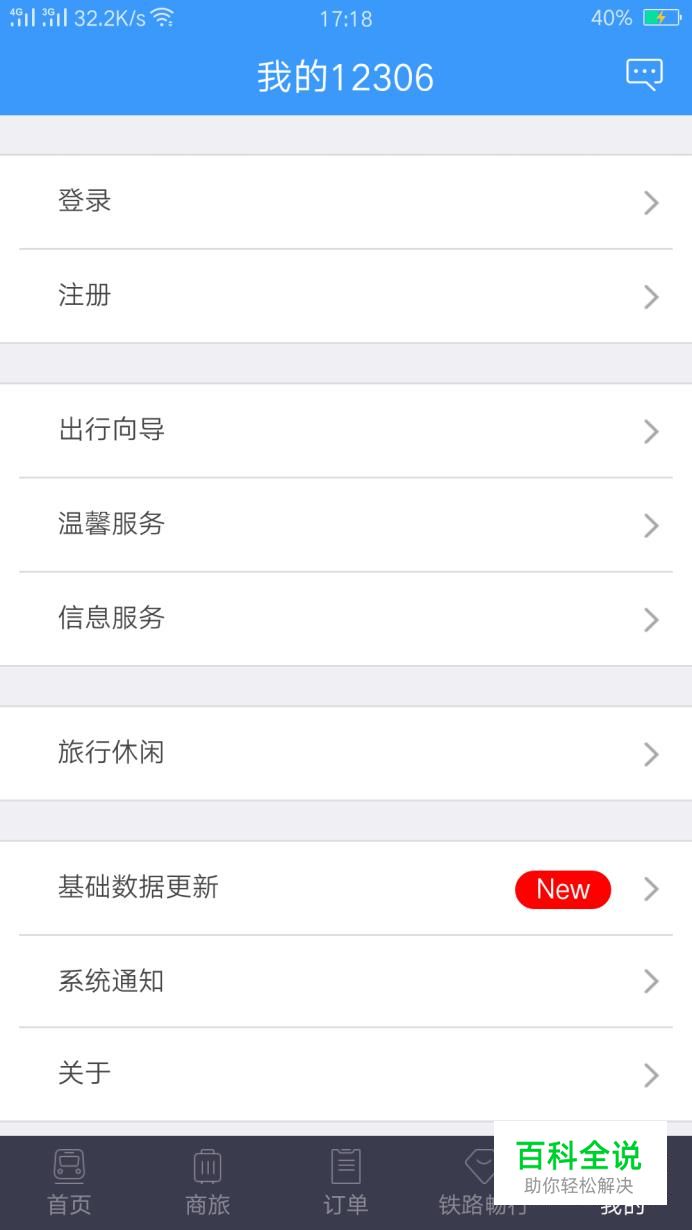Open 出行向导 travel guide

(346, 431)
